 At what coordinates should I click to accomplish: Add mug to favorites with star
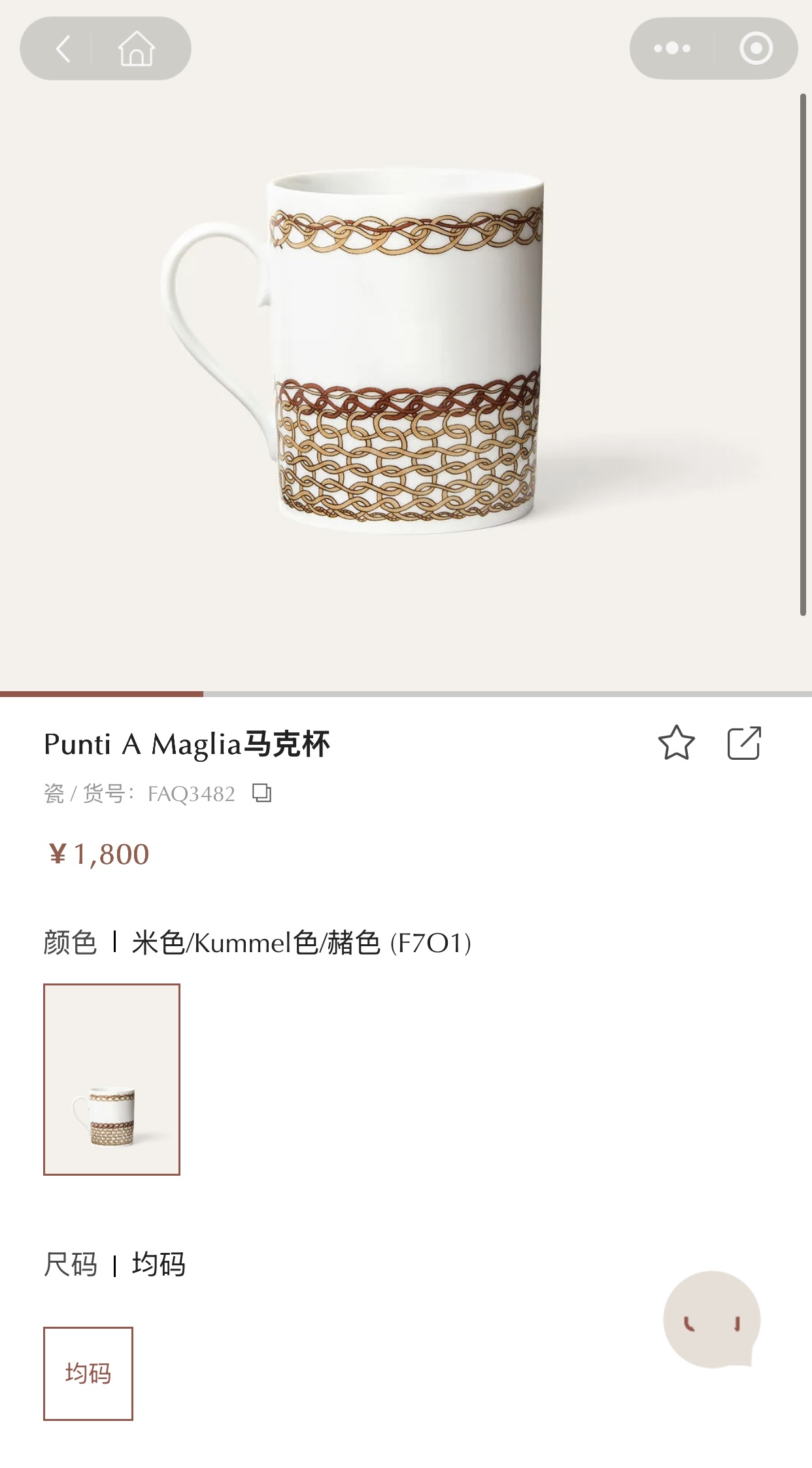tap(676, 743)
